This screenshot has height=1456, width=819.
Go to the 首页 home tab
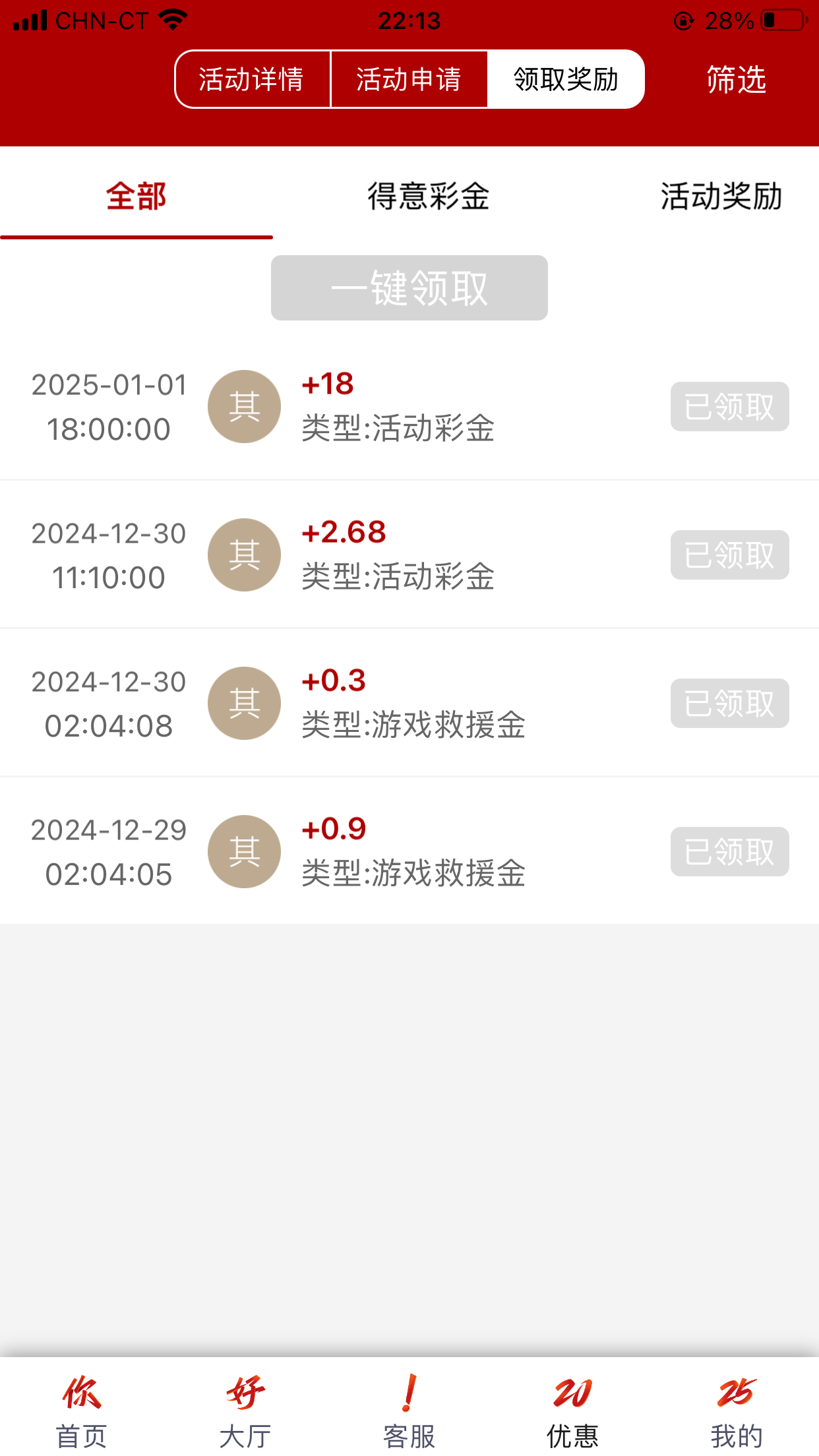click(x=82, y=1410)
